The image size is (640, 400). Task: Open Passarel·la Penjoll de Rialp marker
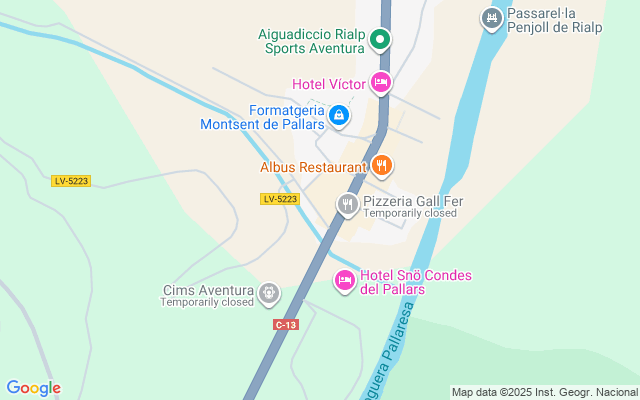click(491, 18)
